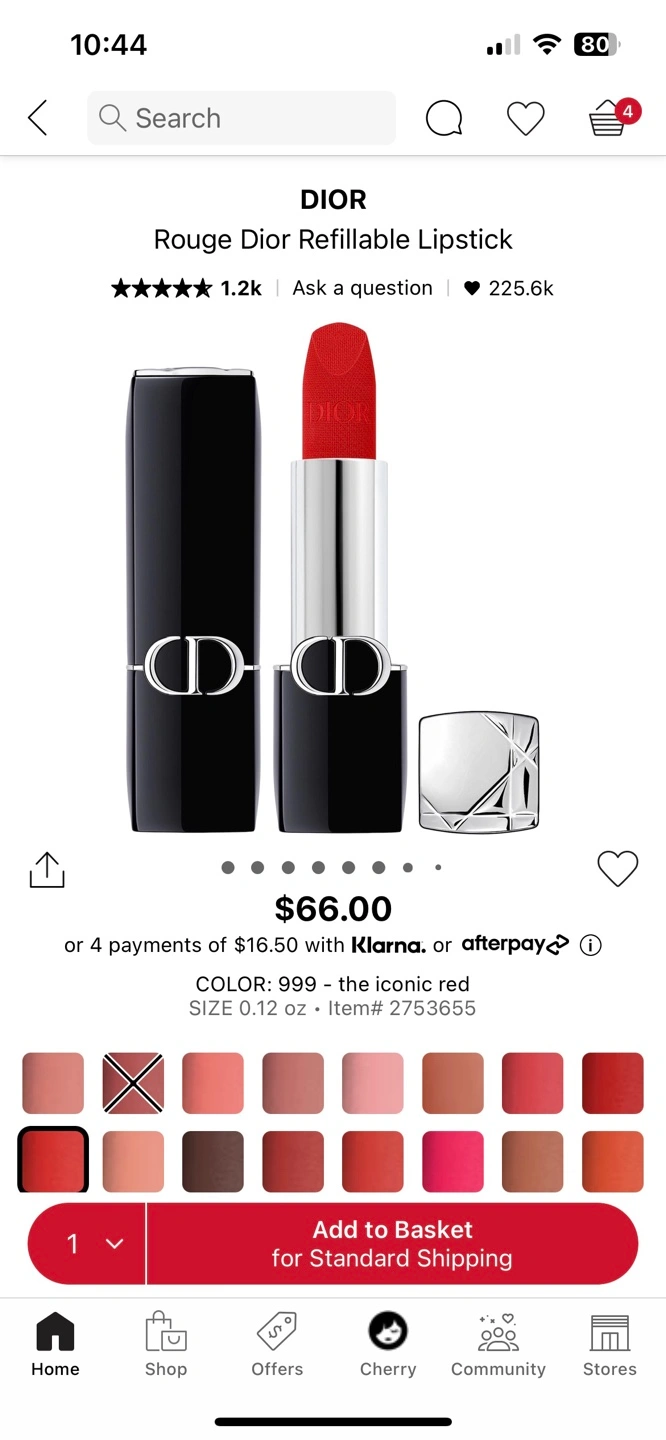Tap Ask a question
Screen dimensions: 666x1440
point(362,288)
